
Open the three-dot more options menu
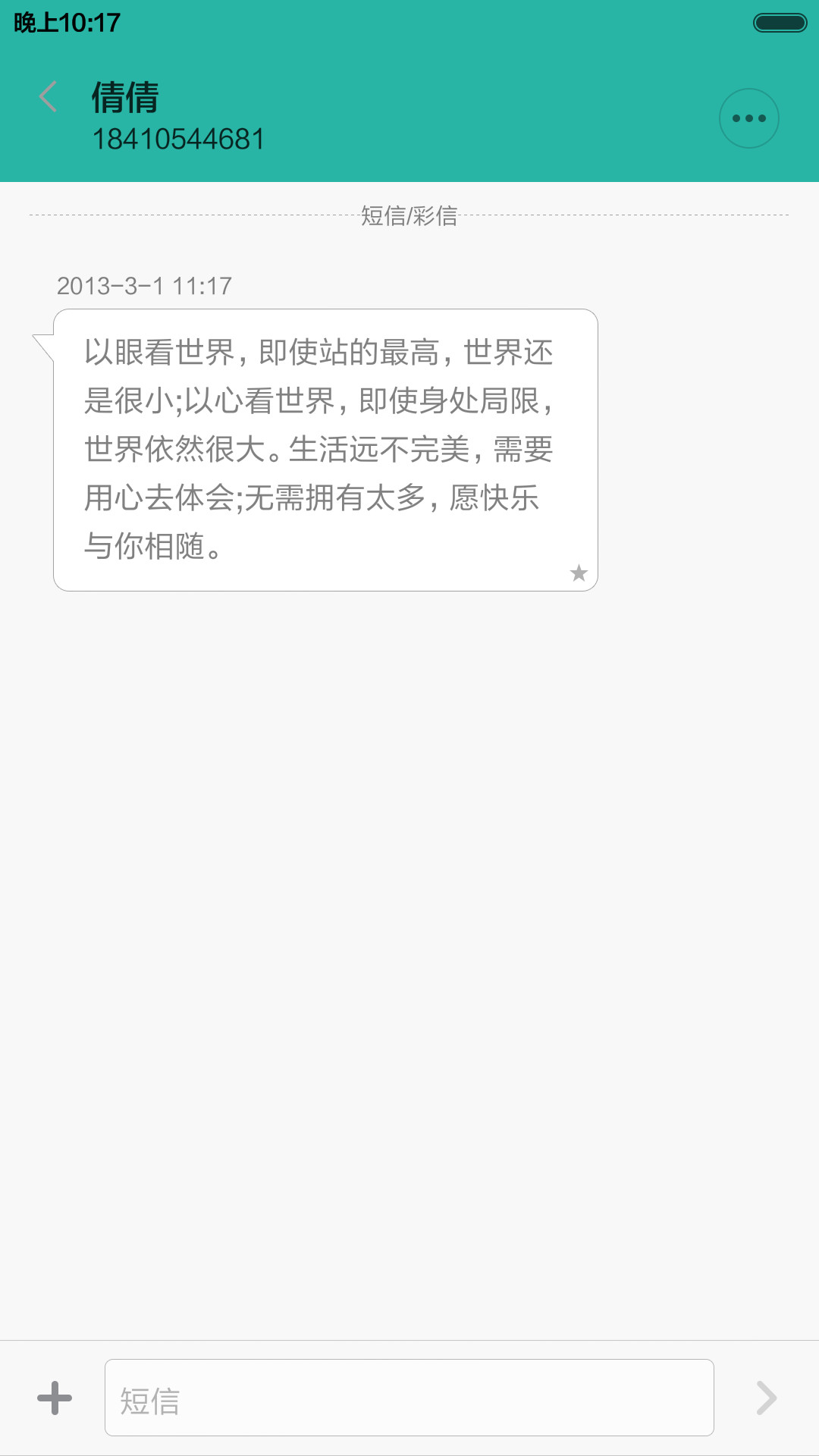coord(749,118)
